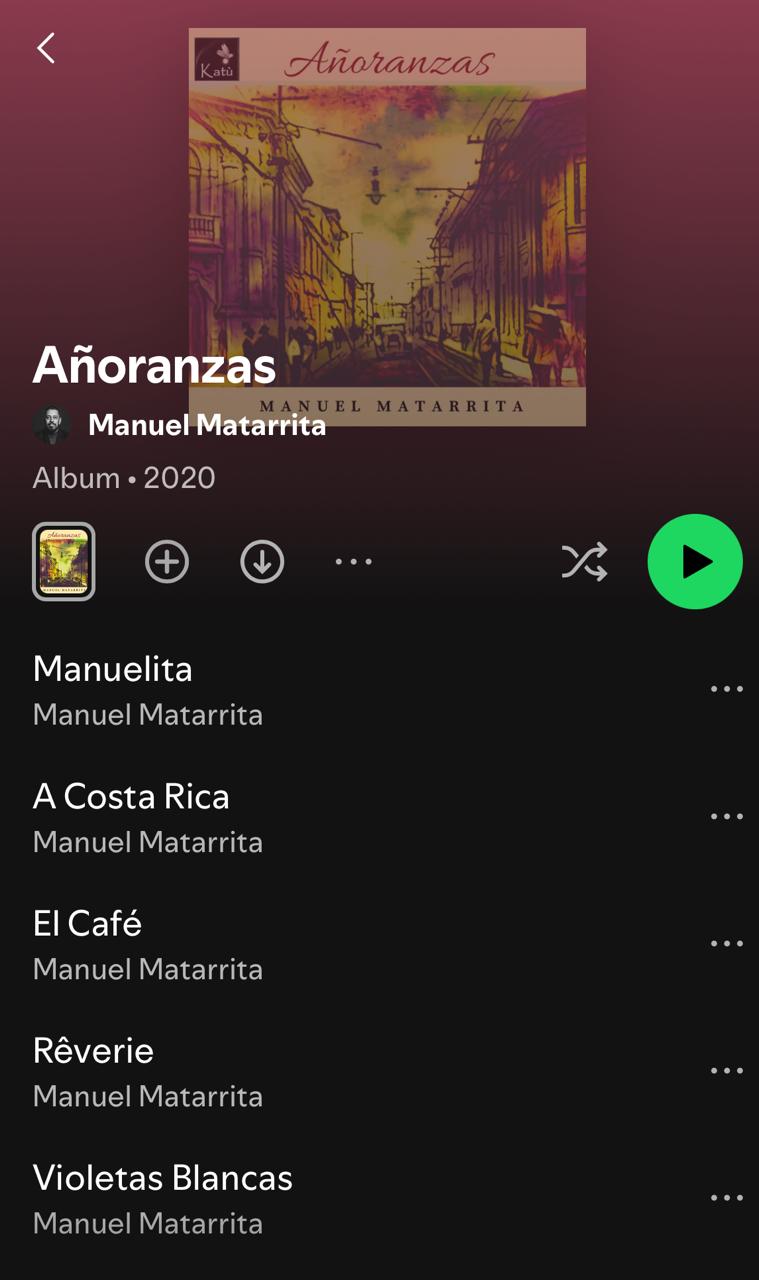The height and width of the screenshot is (1280, 759).
Task: Open options for Violetas Blancas
Action: click(726, 1198)
